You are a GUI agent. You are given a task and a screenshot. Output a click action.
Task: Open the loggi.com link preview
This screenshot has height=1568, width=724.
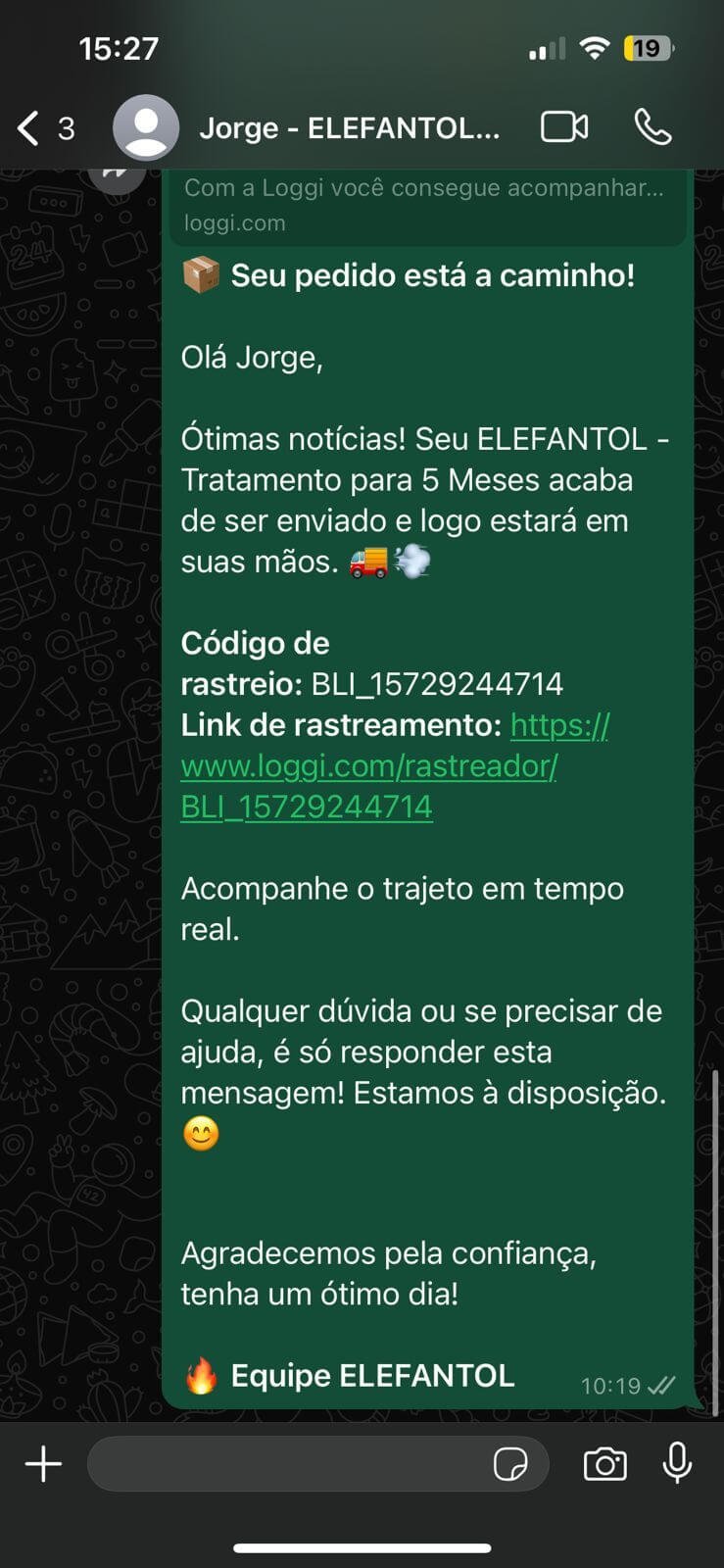pyautogui.click(x=426, y=205)
